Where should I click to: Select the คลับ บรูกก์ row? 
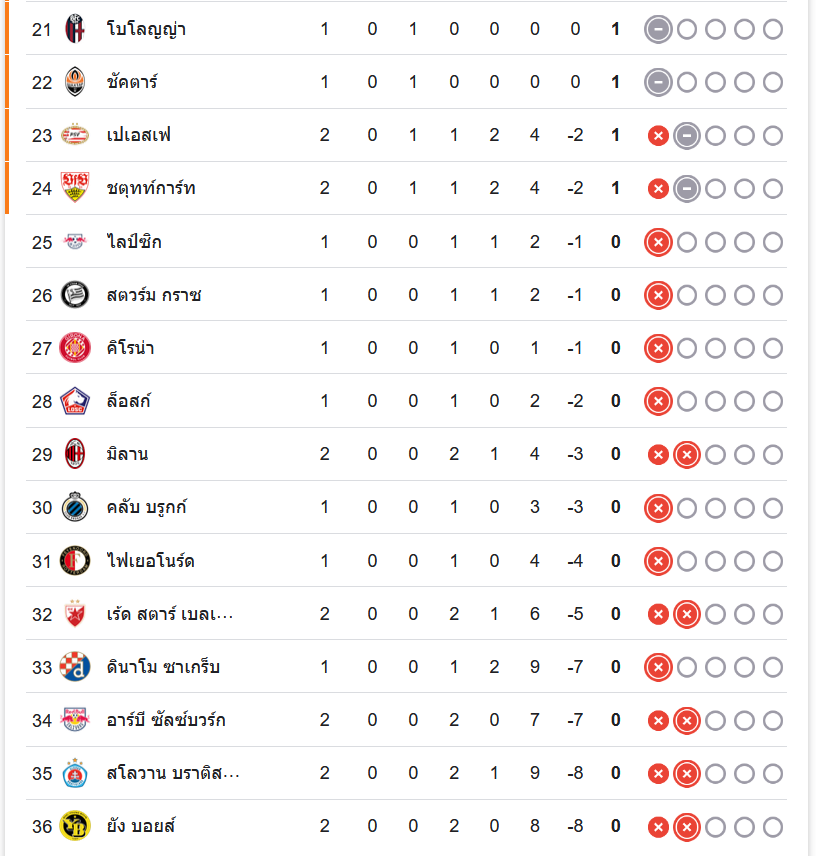click(147, 507)
